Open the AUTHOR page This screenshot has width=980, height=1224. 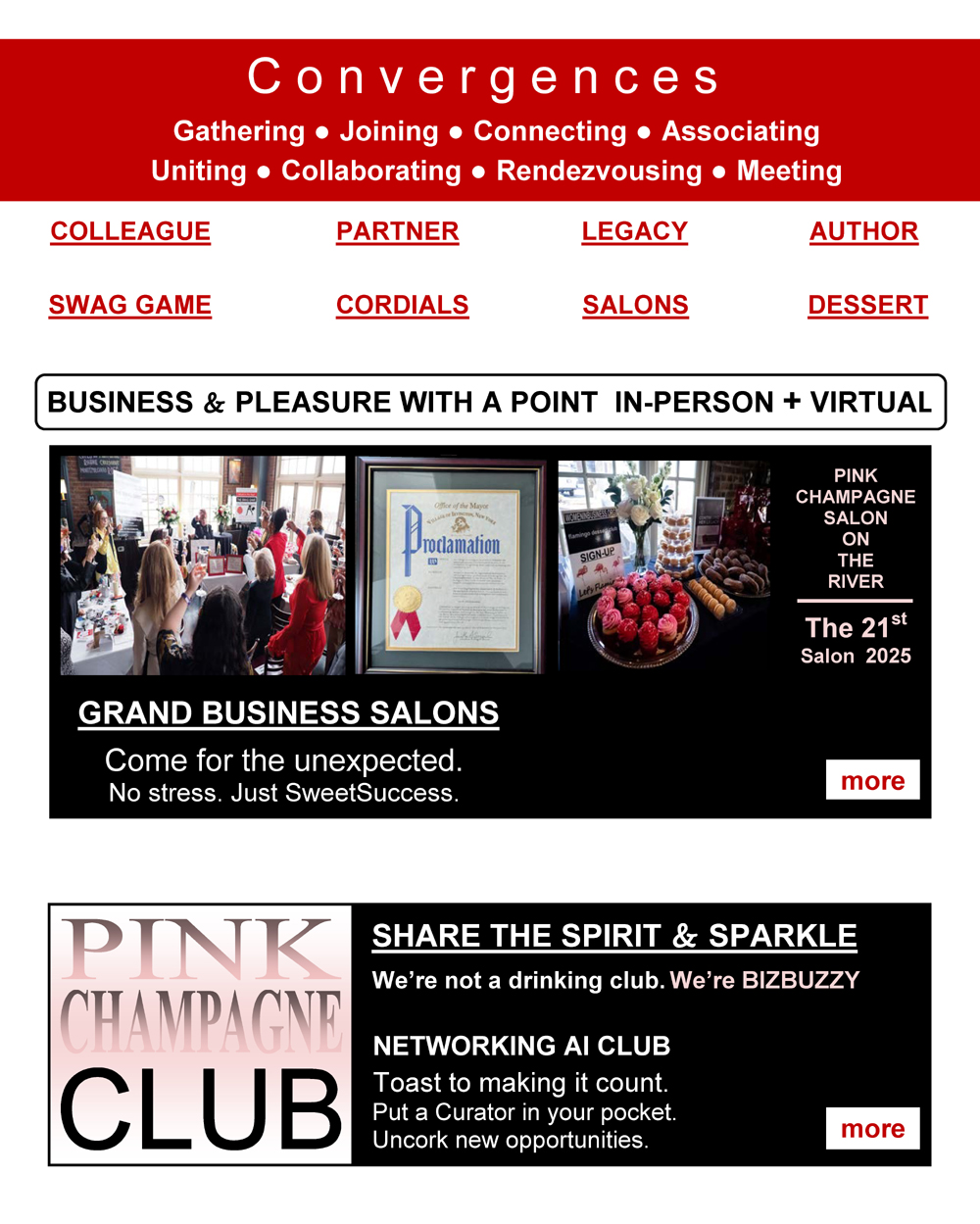[x=863, y=231]
